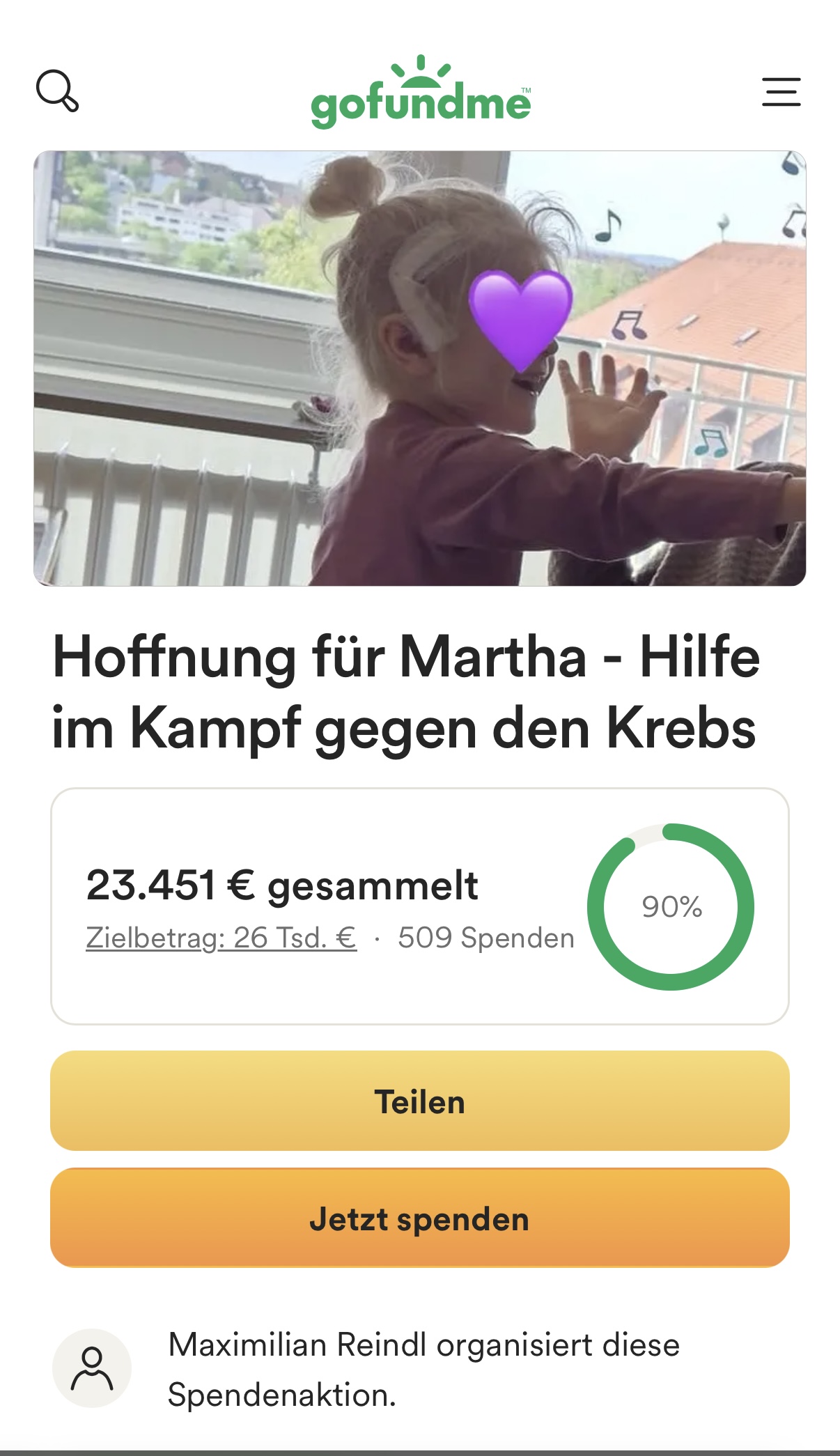Open the search magnifier icon
Screen dimensions: 840x1456
57,91
